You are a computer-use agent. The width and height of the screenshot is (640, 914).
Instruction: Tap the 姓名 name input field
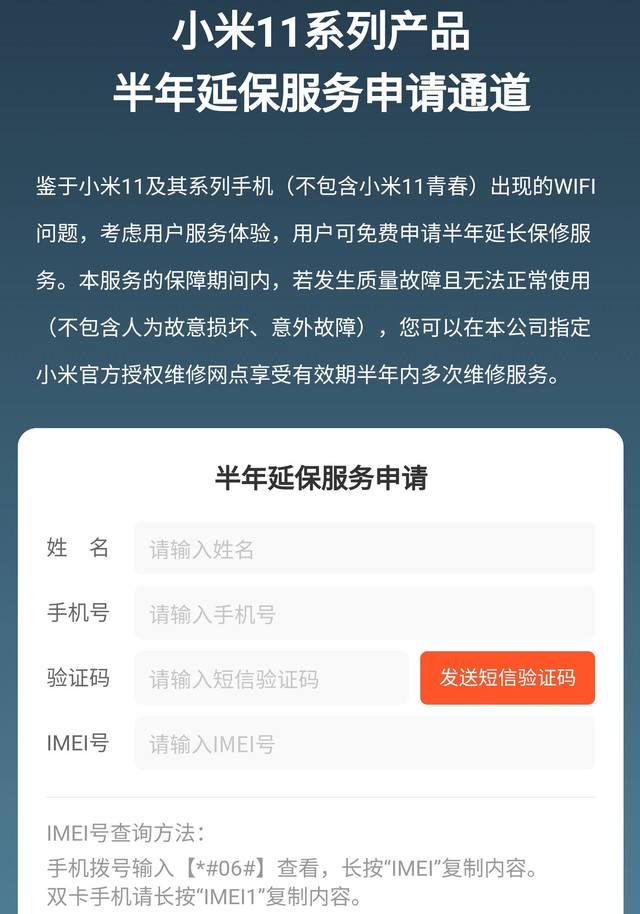coord(364,549)
